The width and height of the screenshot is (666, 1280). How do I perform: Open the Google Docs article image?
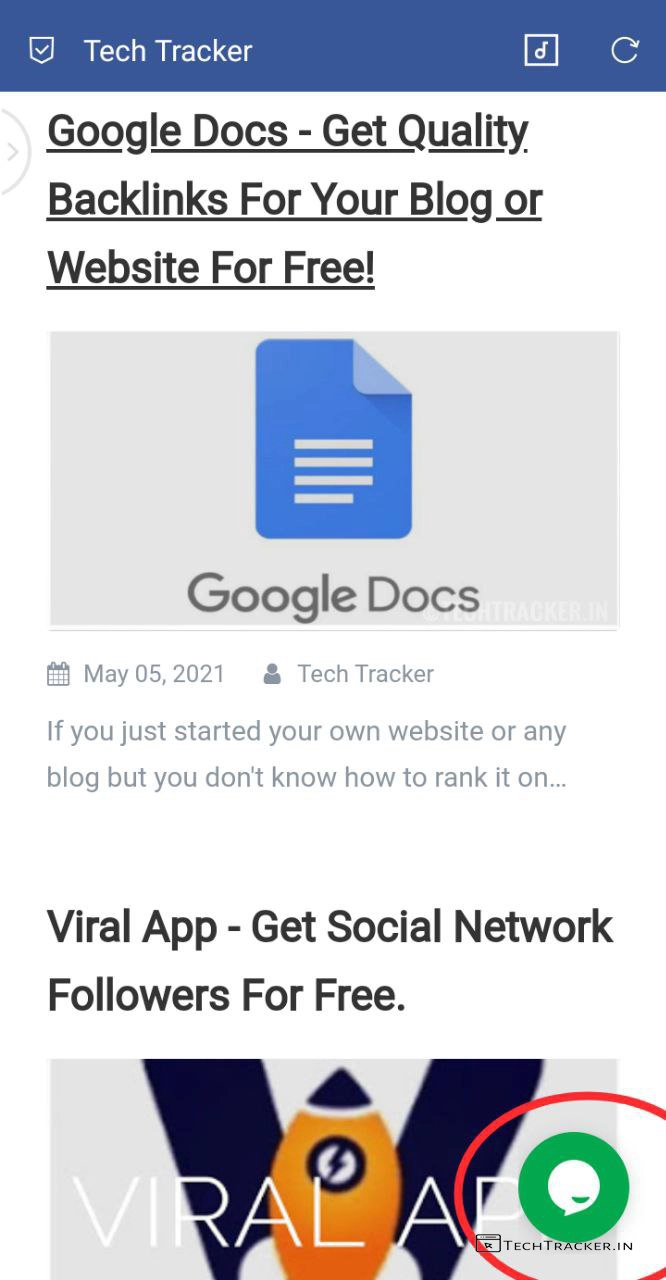333,480
